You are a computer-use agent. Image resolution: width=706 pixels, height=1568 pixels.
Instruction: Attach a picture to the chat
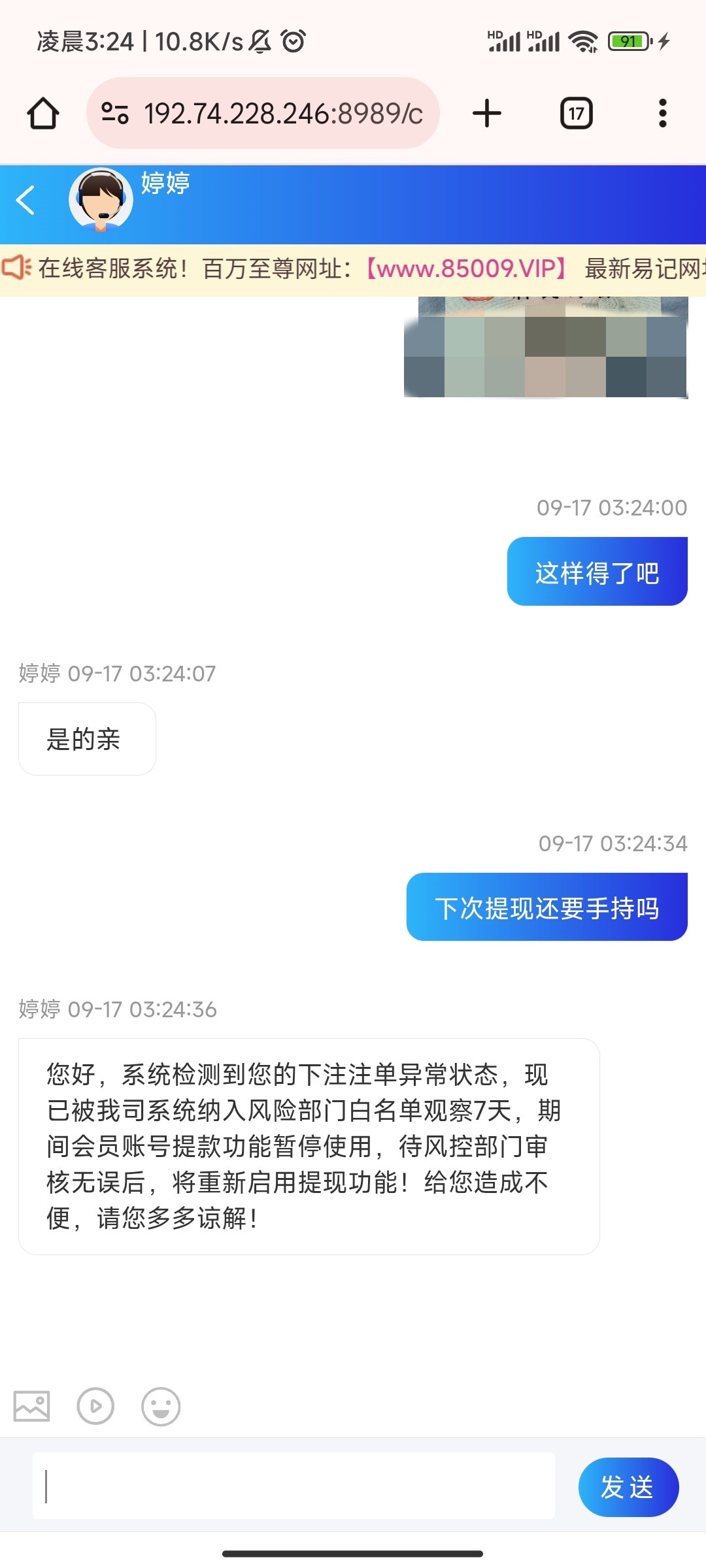tap(31, 1406)
